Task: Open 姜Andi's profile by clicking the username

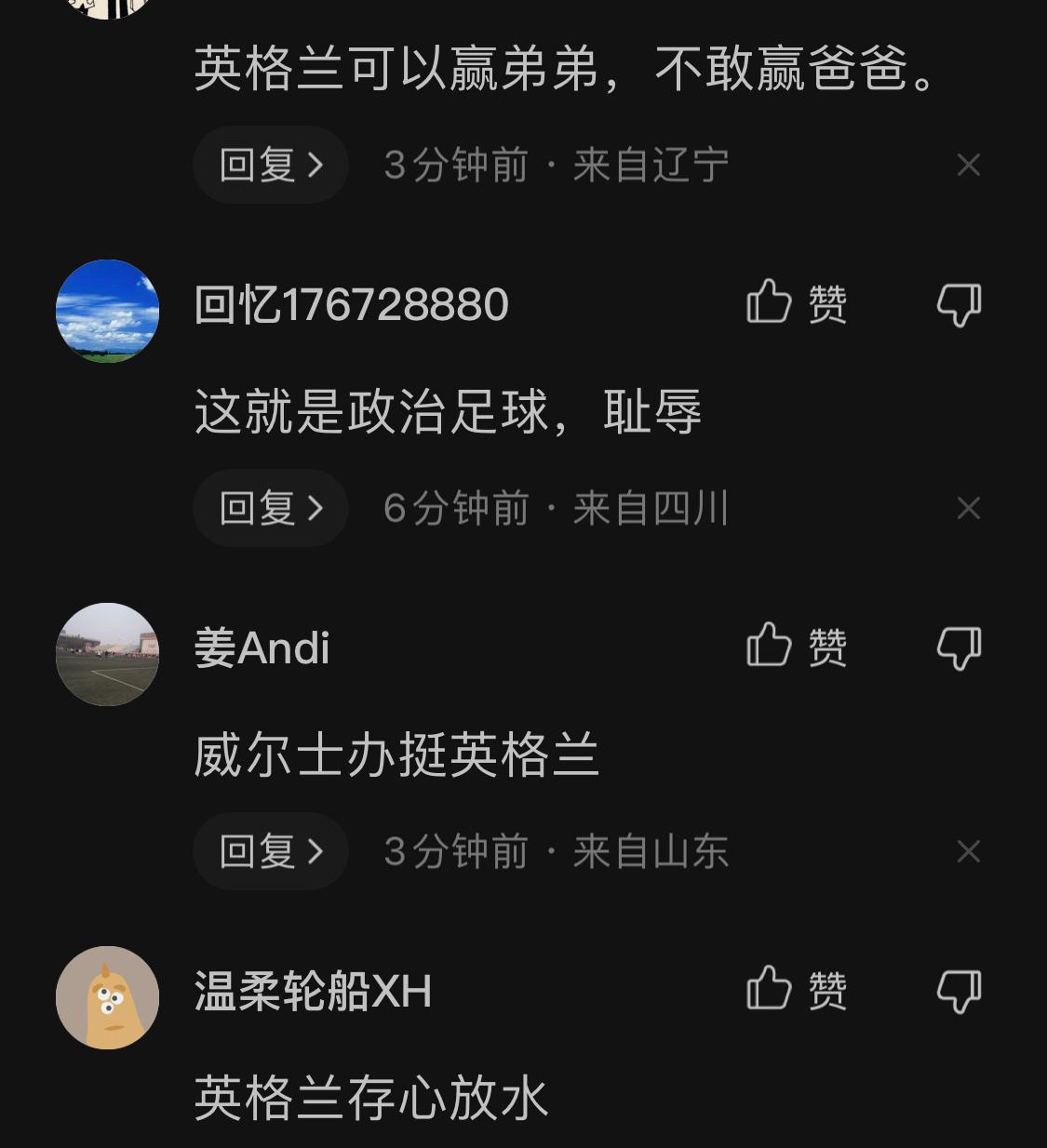Action: click(261, 648)
